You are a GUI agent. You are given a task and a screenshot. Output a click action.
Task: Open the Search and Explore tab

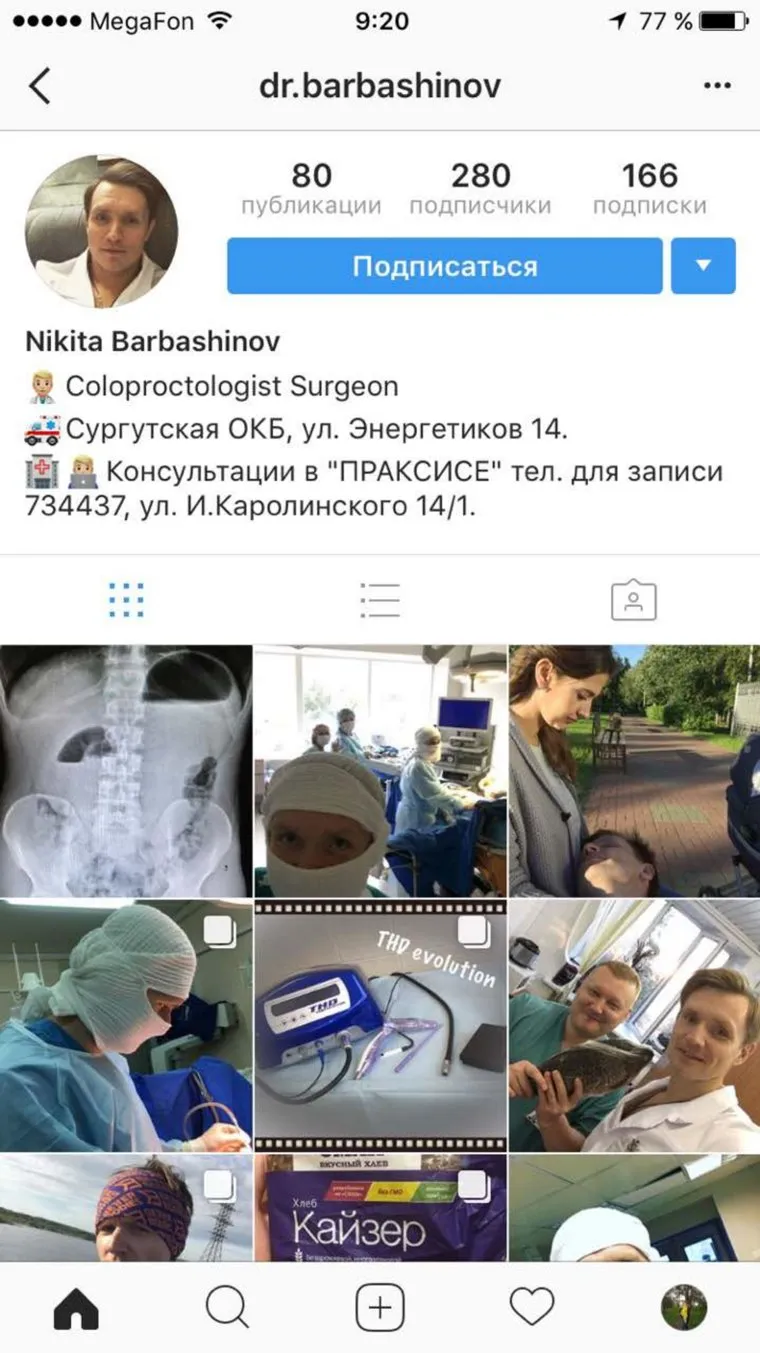point(228,1307)
